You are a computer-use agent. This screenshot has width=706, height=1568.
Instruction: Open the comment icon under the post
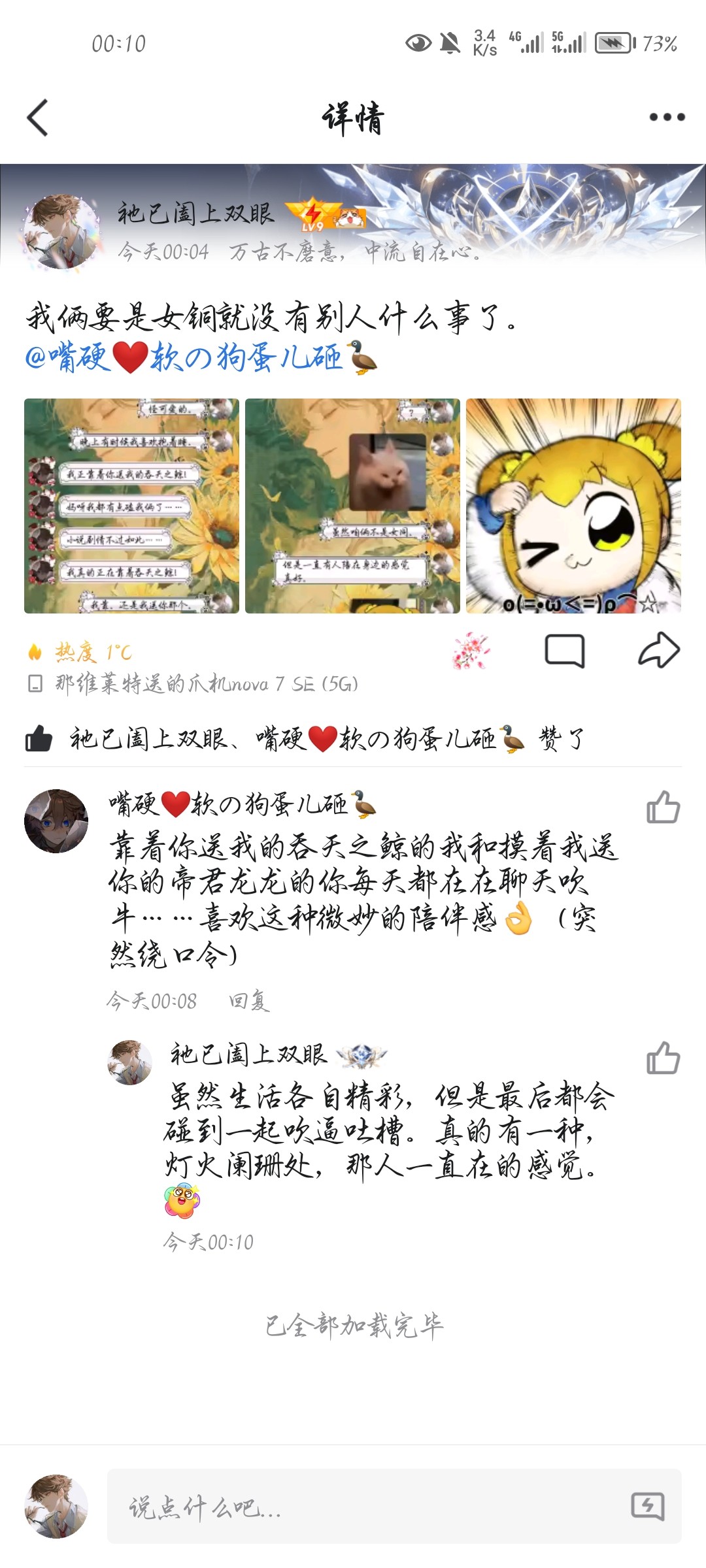565,651
